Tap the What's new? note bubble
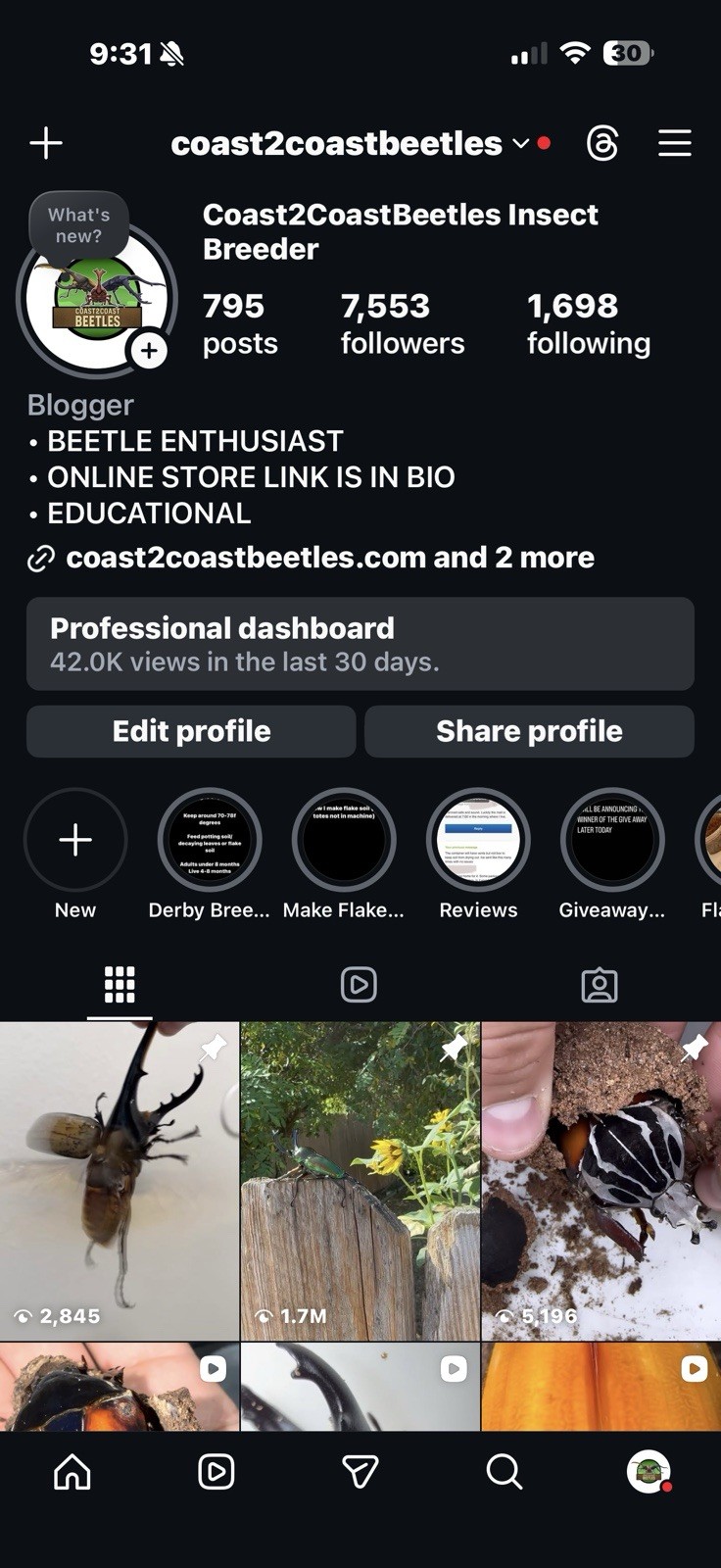This screenshot has height=1568, width=721. 78,224
